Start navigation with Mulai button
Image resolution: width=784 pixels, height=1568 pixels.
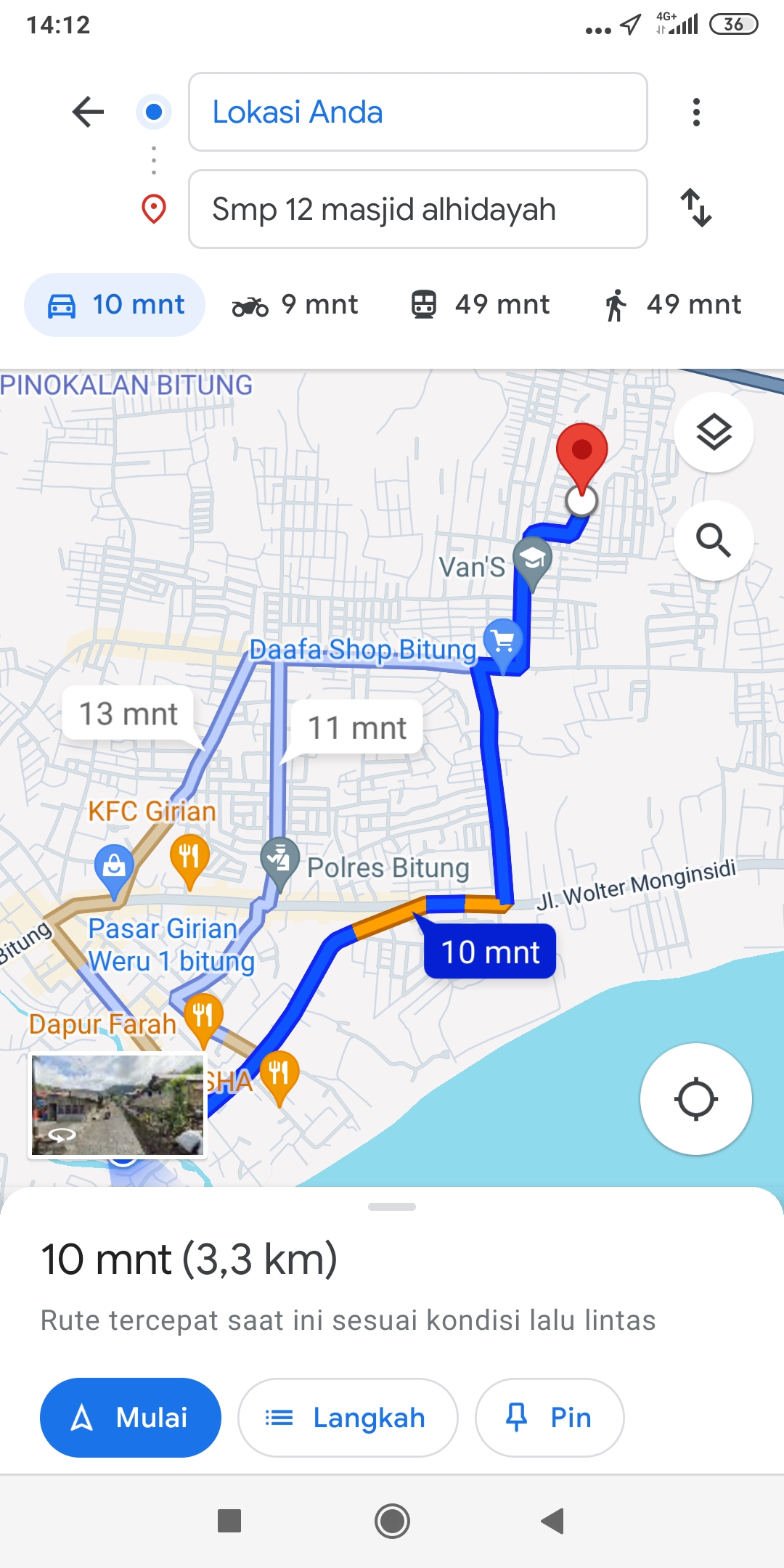[x=131, y=1418]
